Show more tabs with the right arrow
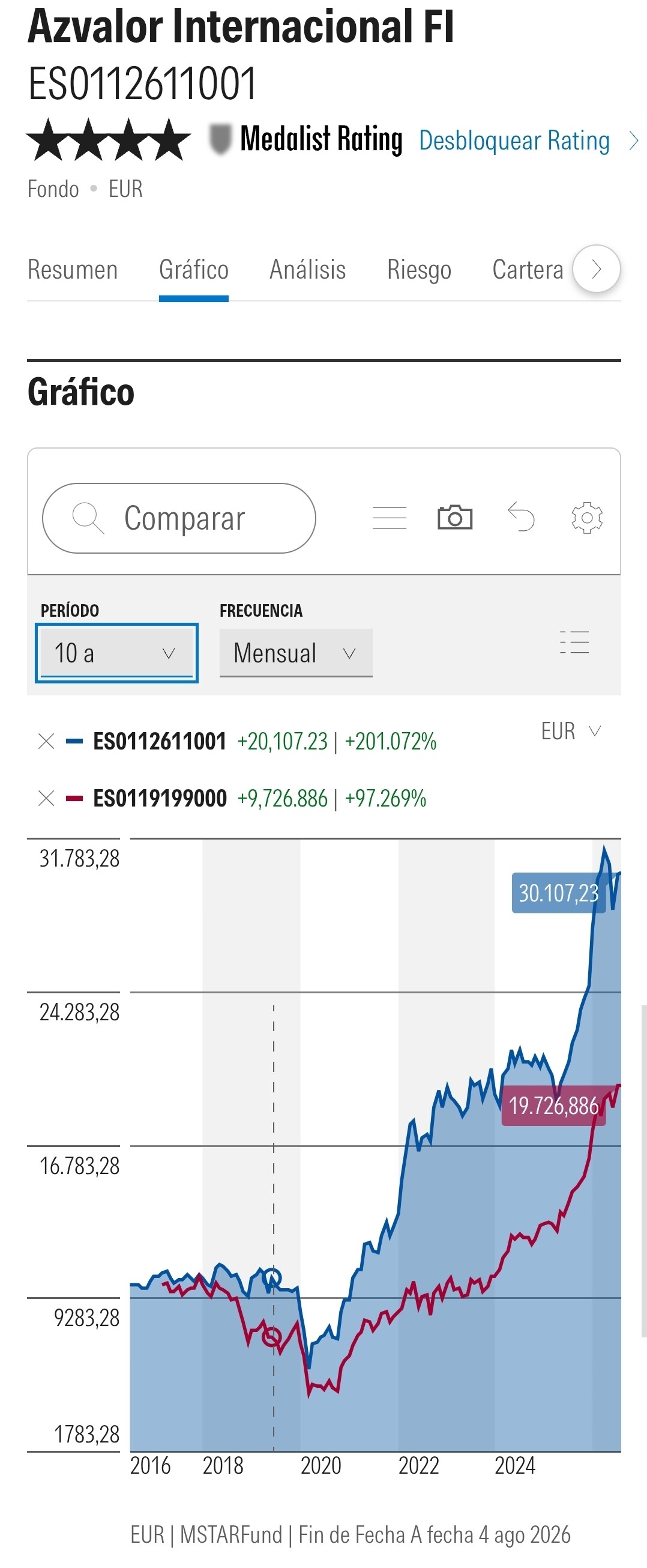This screenshot has width=647, height=1568. [x=597, y=269]
